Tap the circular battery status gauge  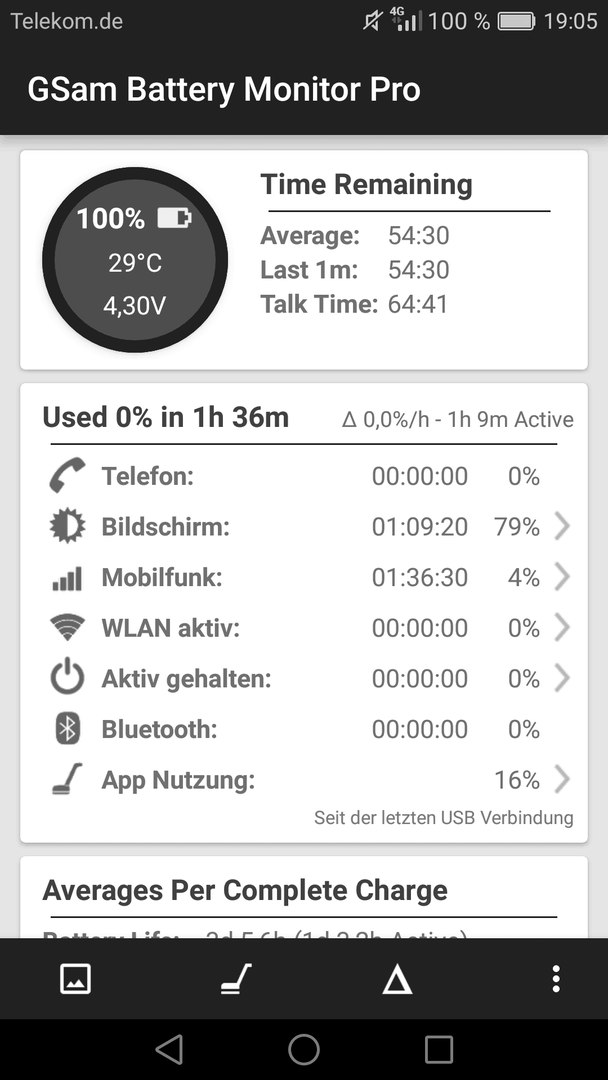click(x=135, y=260)
